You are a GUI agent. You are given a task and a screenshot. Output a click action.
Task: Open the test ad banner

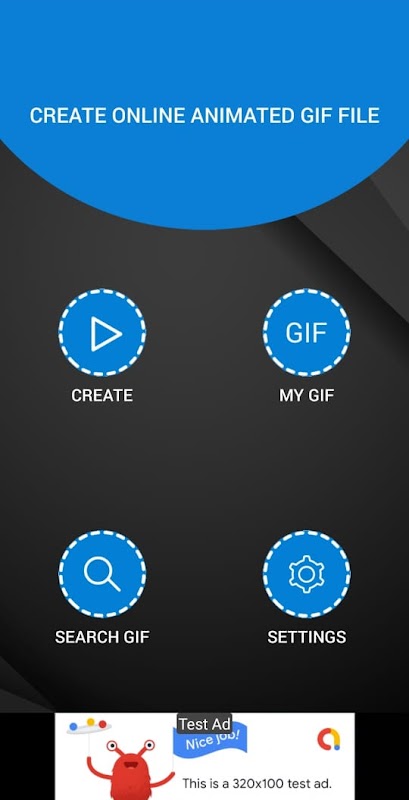[x=204, y=756]
